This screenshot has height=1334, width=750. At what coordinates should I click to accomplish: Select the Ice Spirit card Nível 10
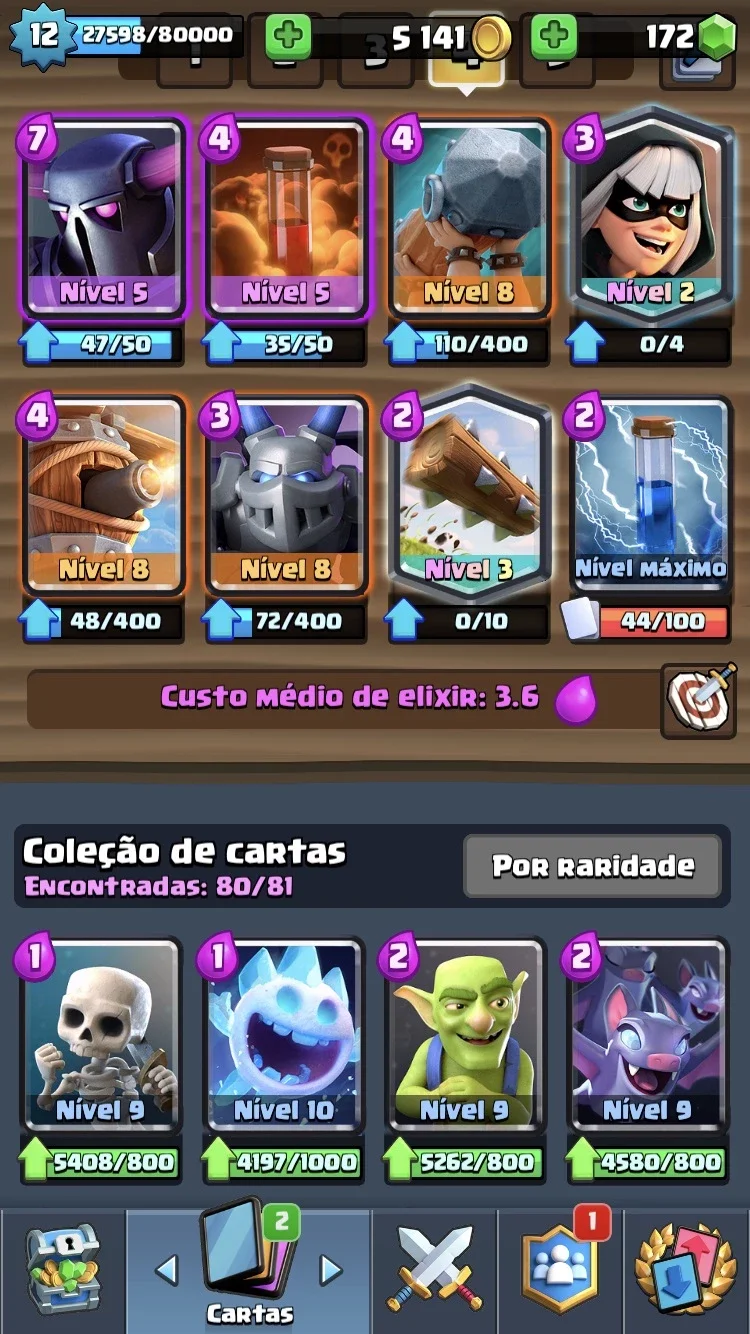point(284,1038)
